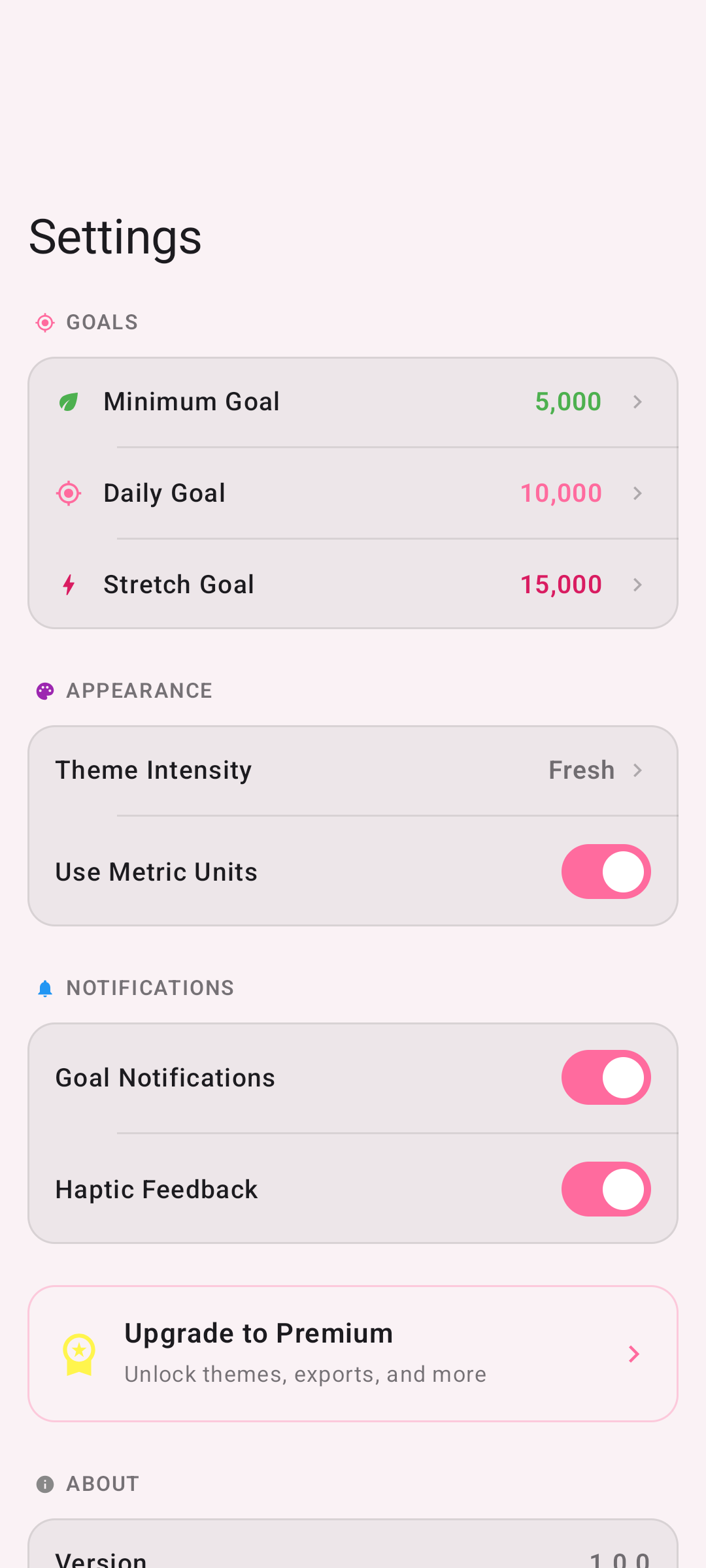Turn off Goal Notifications
Image resolution: width=706 pixels, height=1568 pixels.
606,1077
